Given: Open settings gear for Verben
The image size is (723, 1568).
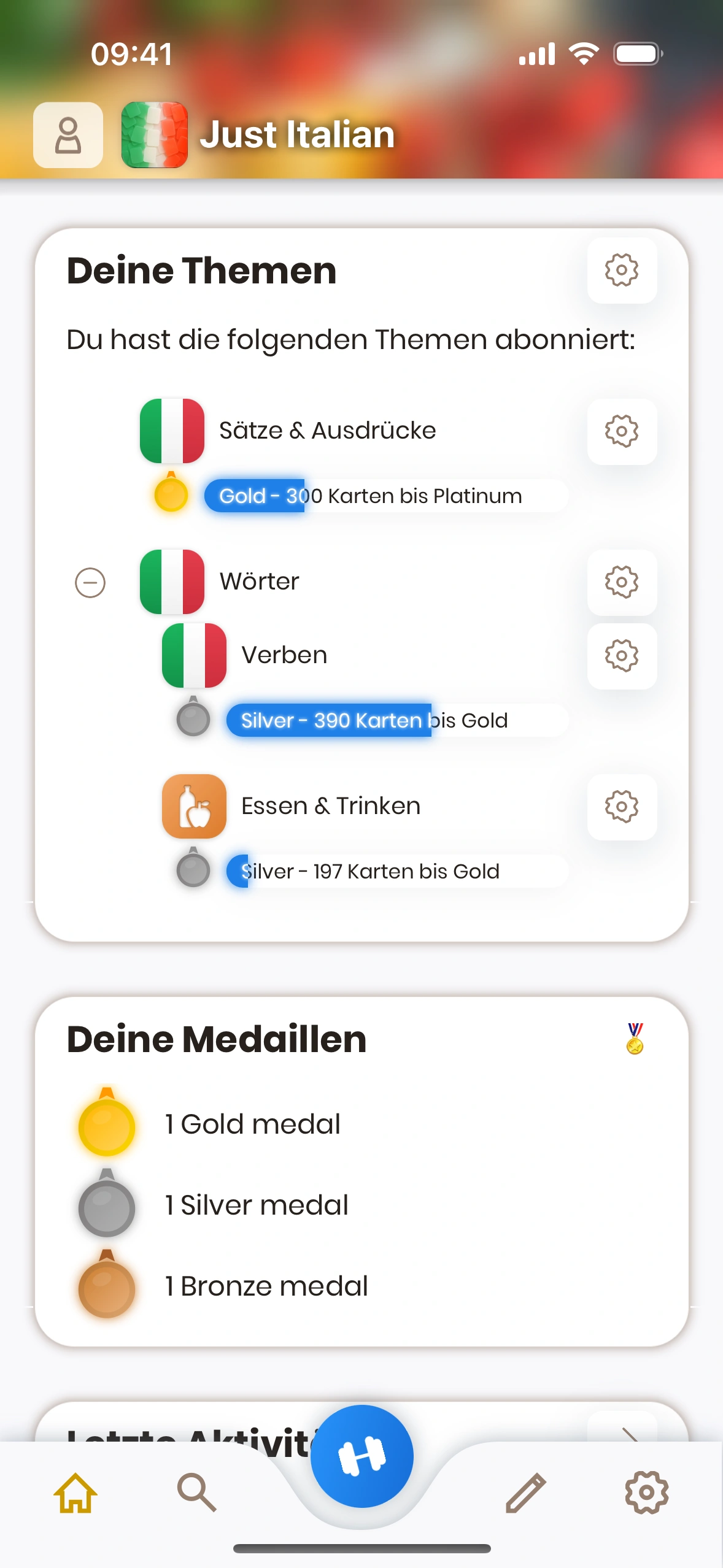Looking at the screenshot, I should [622, 656].
